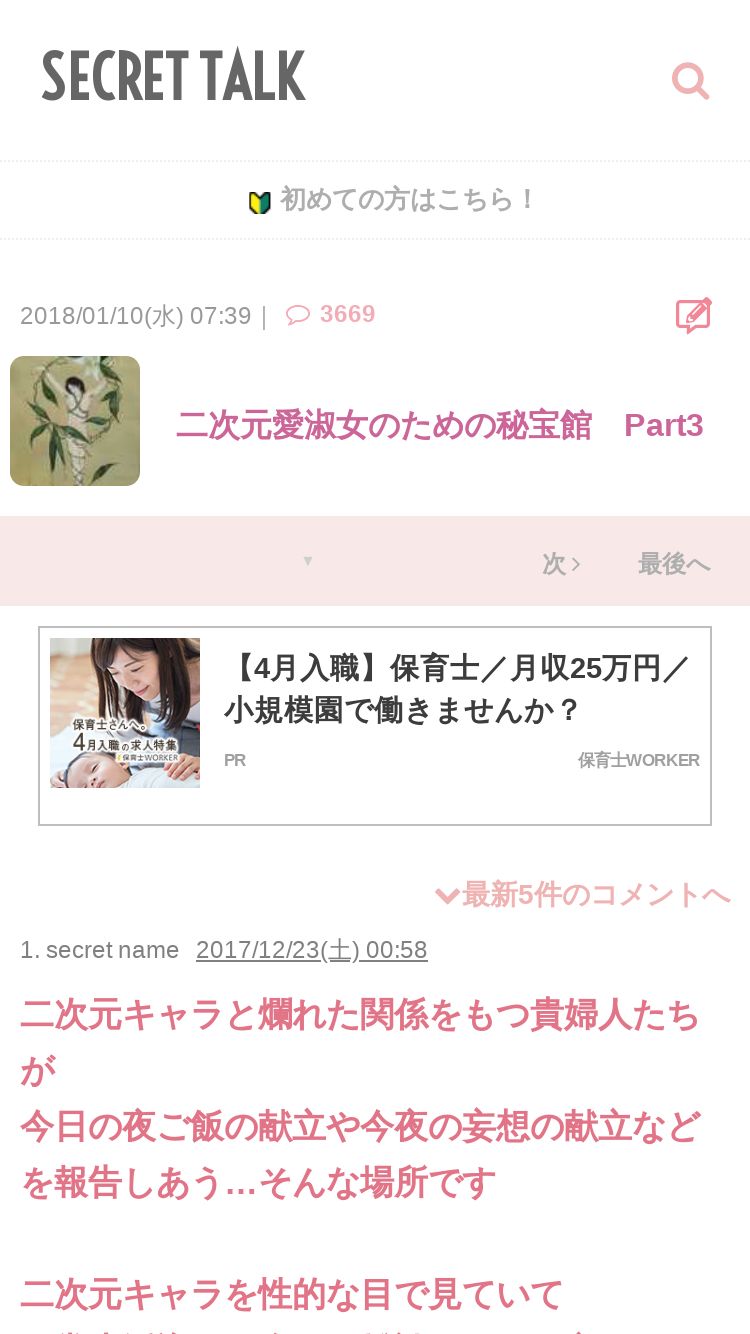This screenshot has height=1334, width=750.
Task: Open the thread title 二次元愛淑女のための秘宝館 Part3
Action: (x=440, y=425)
